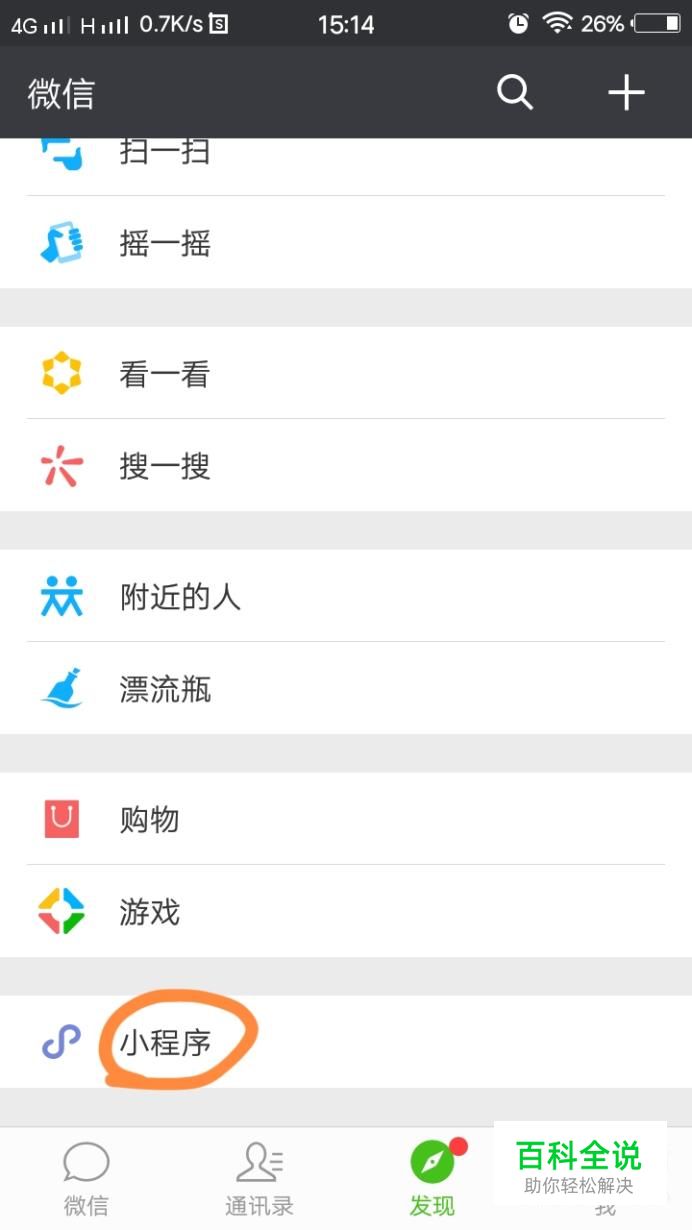Open the 看一看 feed
This screenshot has height=1230, width=692.
click(x=165, y=374)
